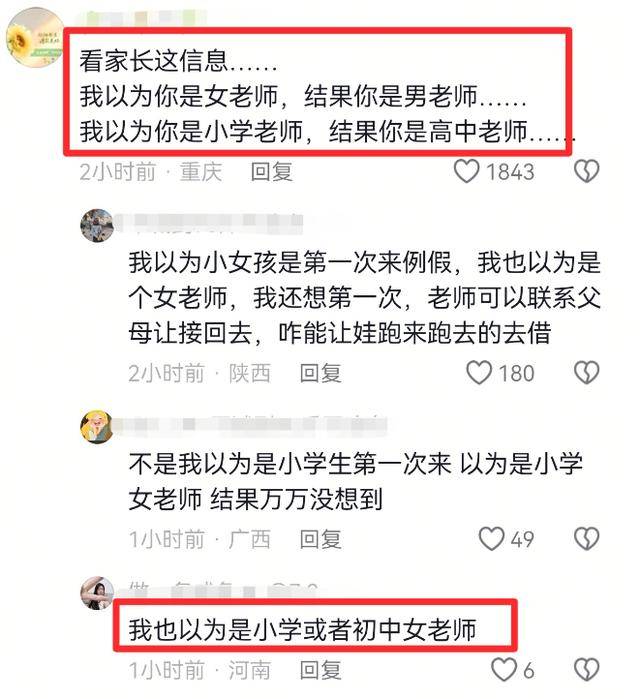Like the comment with 49 likes
The width and height of the screenshot is (640, 699).
(x=491, y=539)
